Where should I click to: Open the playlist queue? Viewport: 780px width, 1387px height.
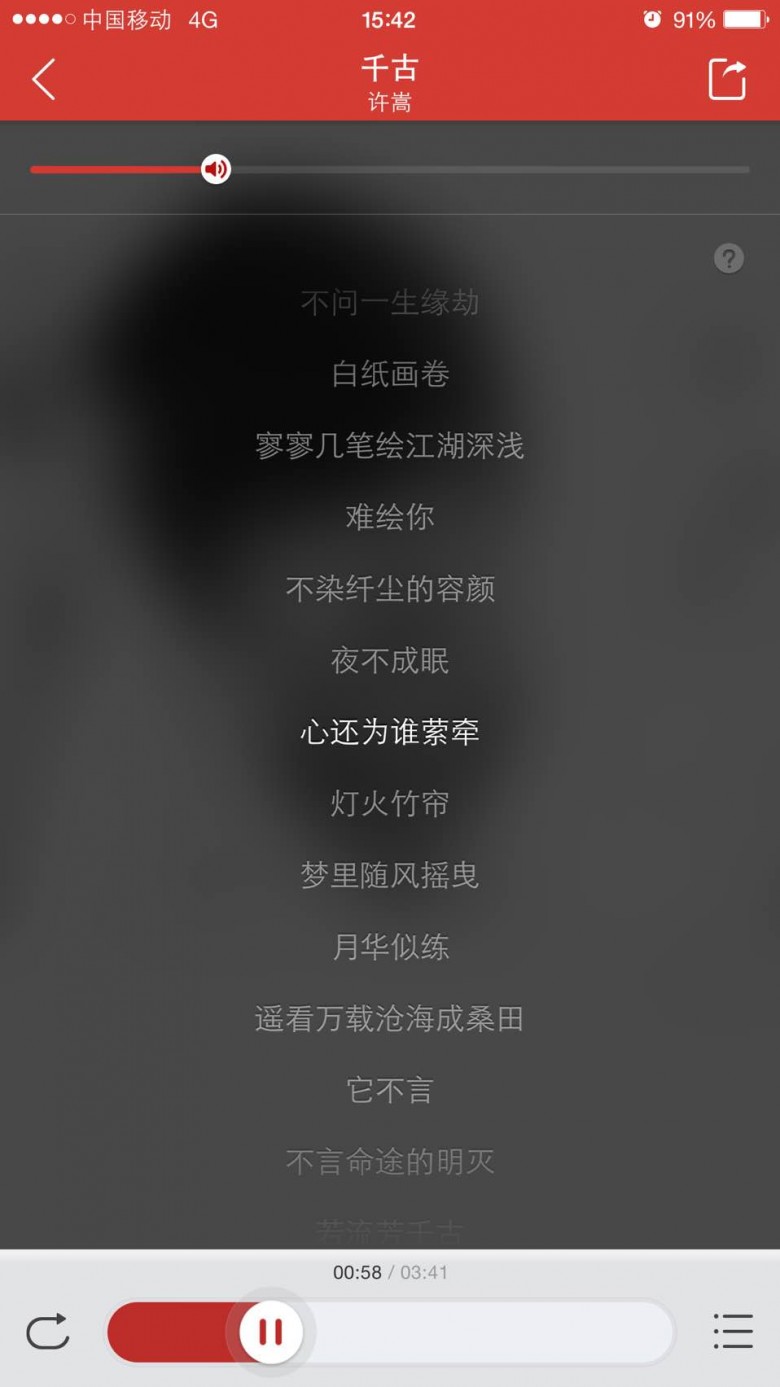tap(732, 1332)
